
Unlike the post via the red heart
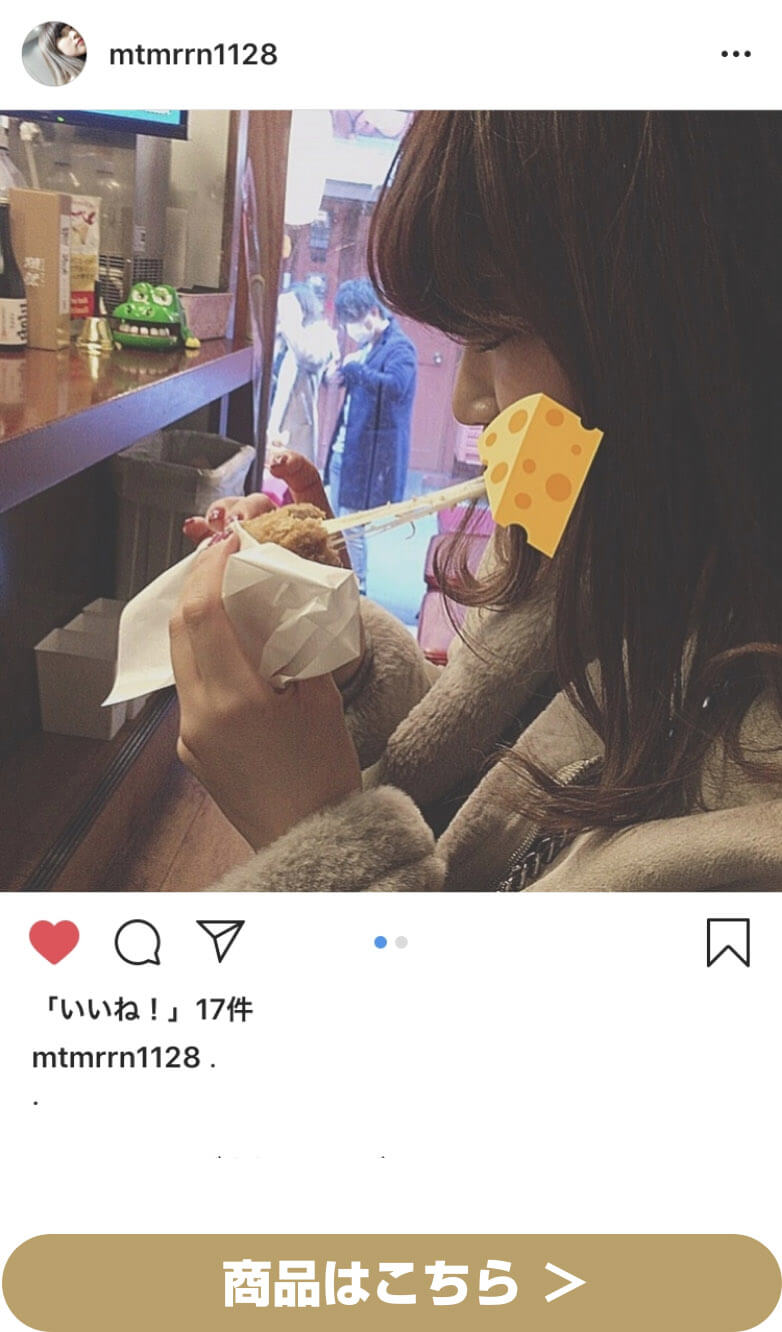coord(54,942)
